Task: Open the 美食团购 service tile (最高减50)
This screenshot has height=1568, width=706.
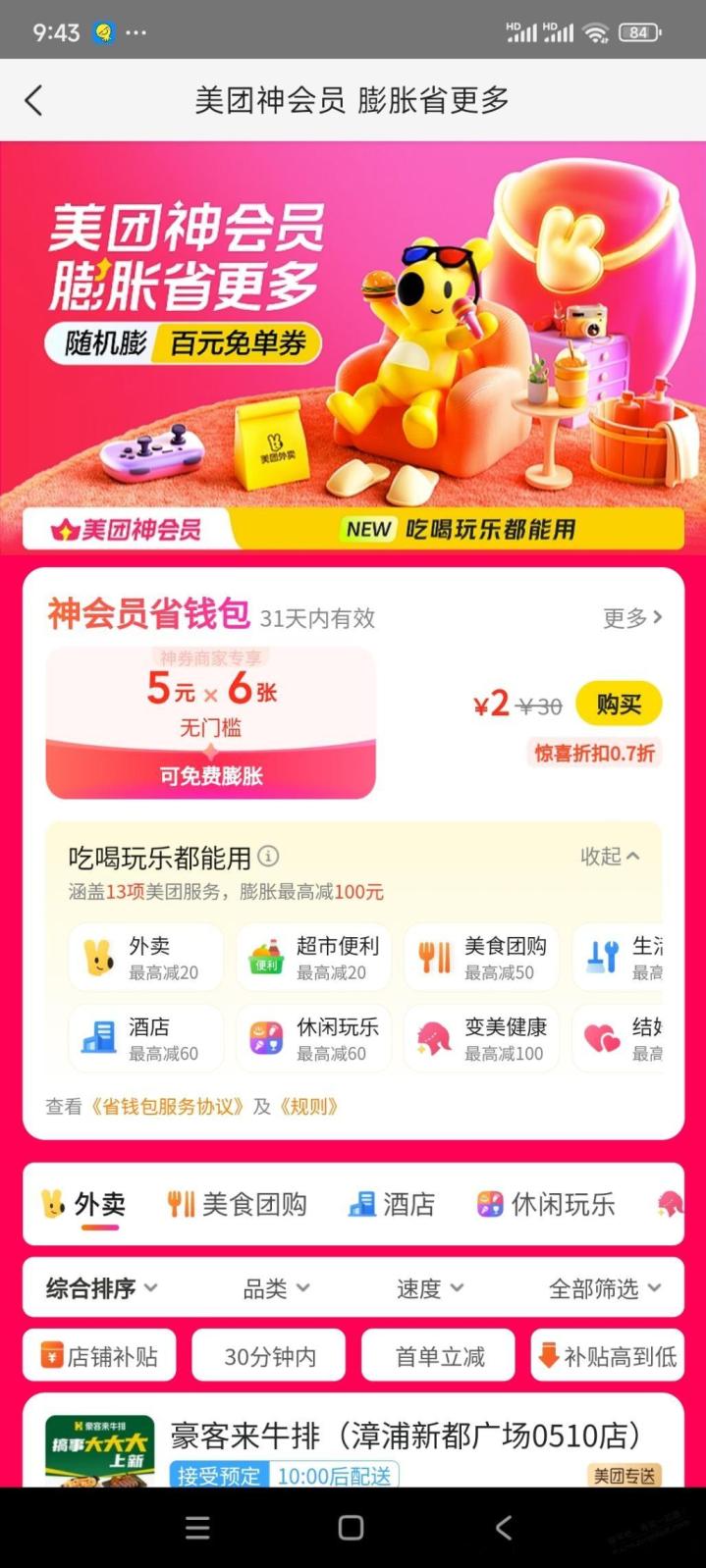Action: pos(481,957)
